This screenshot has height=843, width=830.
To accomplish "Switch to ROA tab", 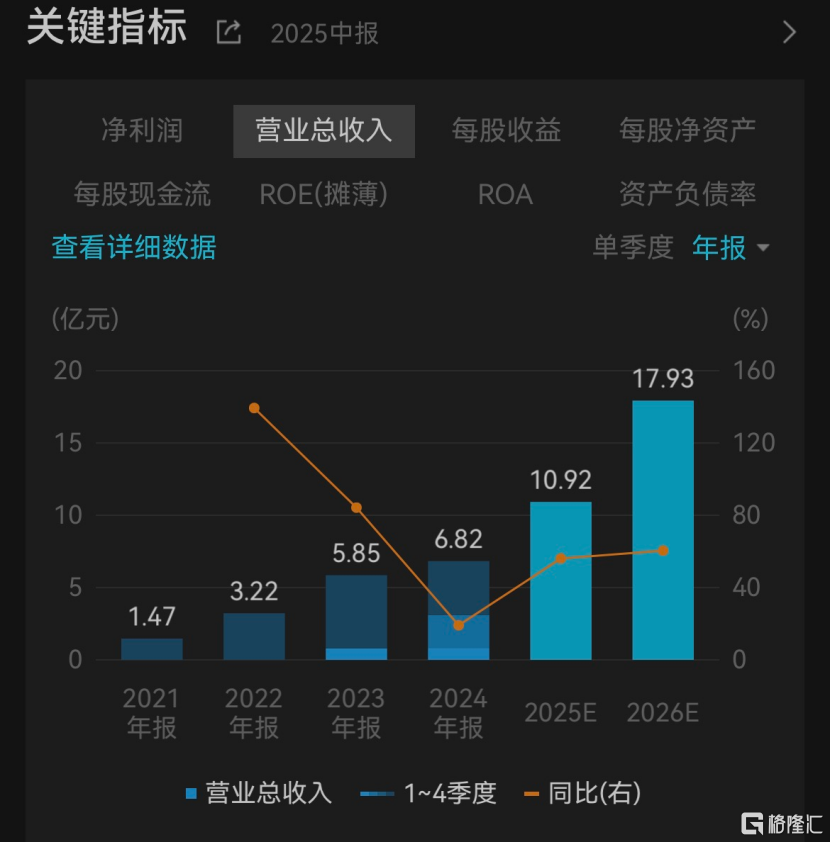I will click(x=505, y=194).
